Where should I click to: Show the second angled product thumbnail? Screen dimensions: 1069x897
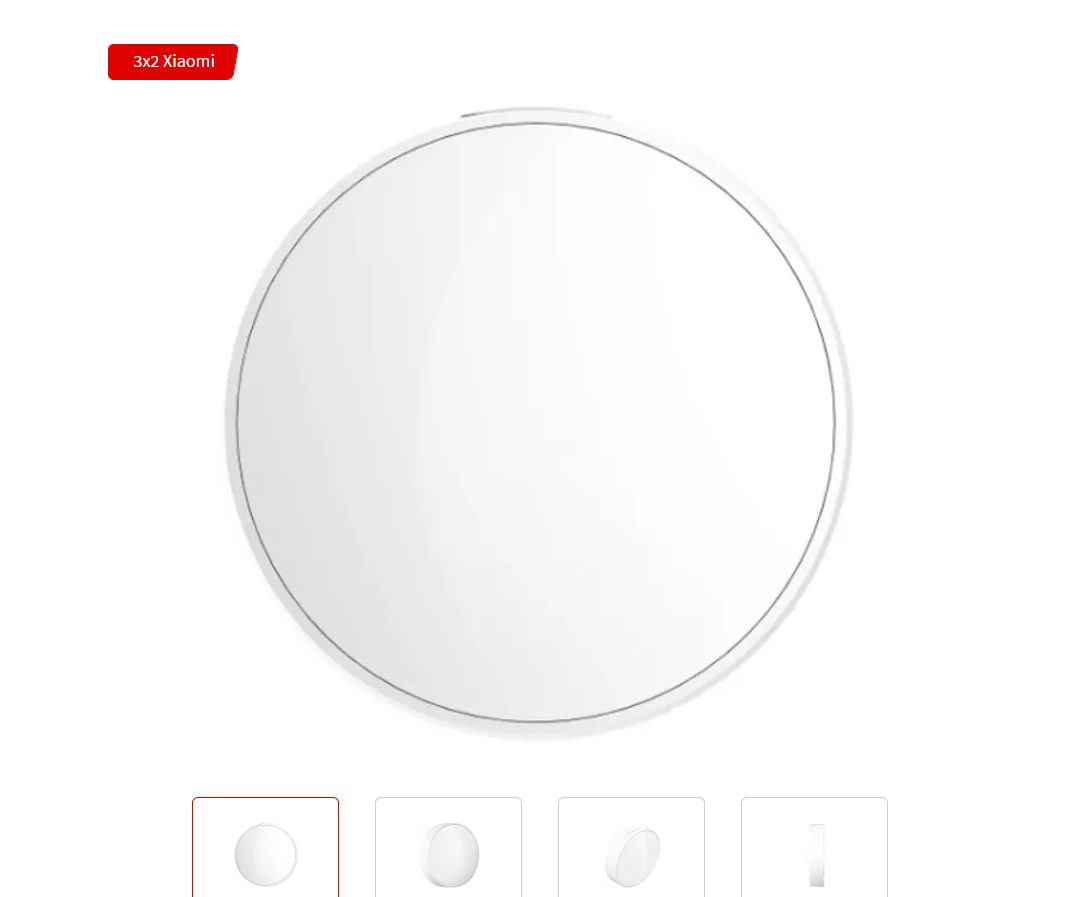point(448,850)
